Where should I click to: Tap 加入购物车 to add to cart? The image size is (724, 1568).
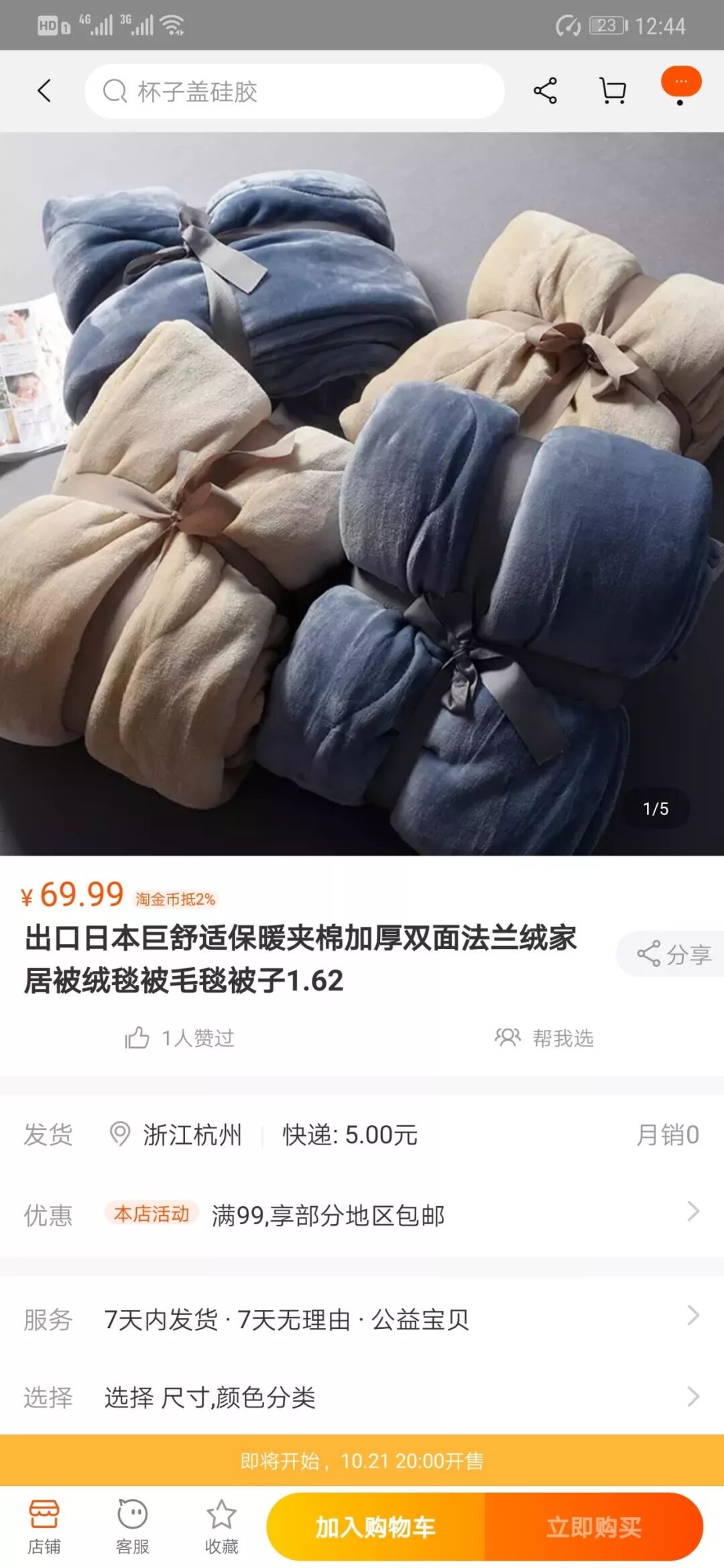coord(375,1527)
